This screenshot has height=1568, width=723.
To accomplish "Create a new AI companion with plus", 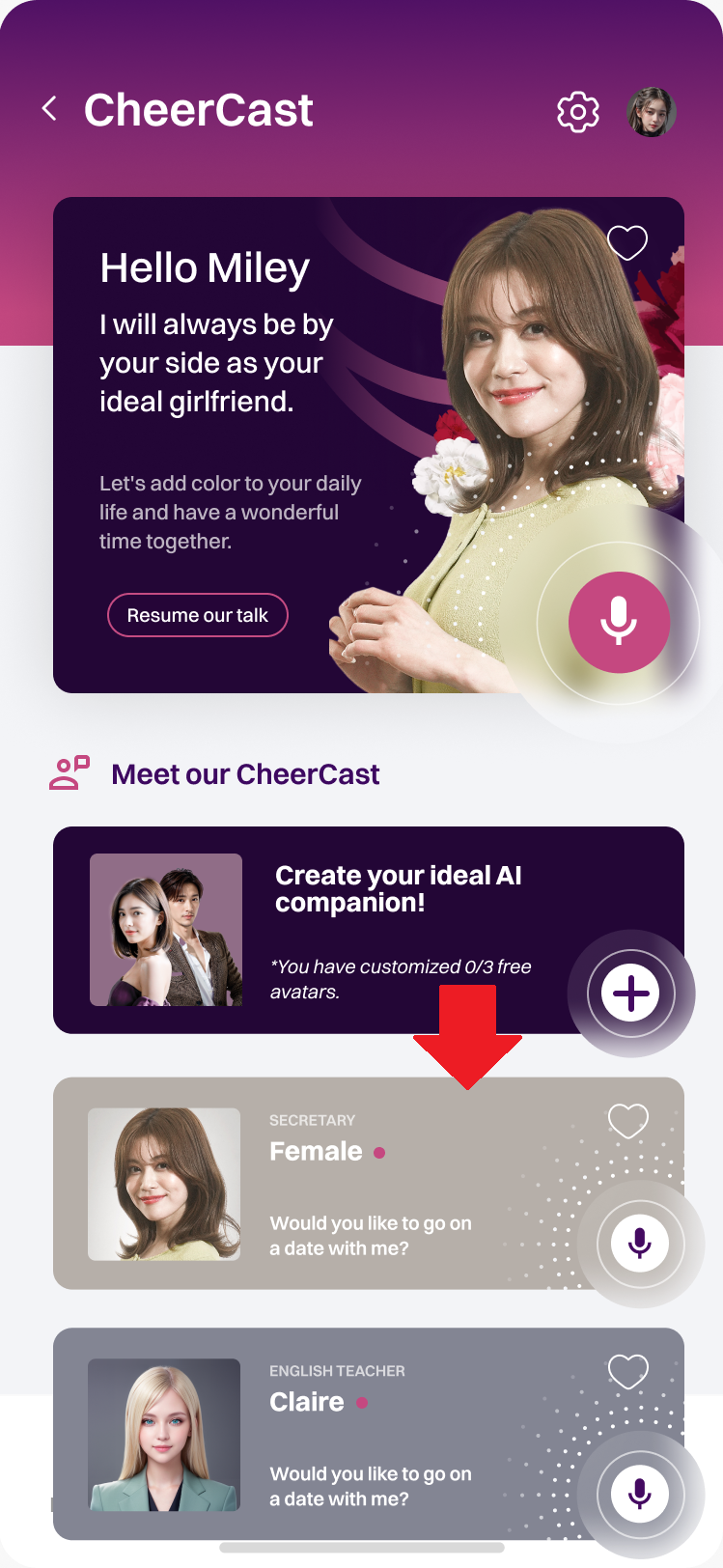I will tap(630, 993).
